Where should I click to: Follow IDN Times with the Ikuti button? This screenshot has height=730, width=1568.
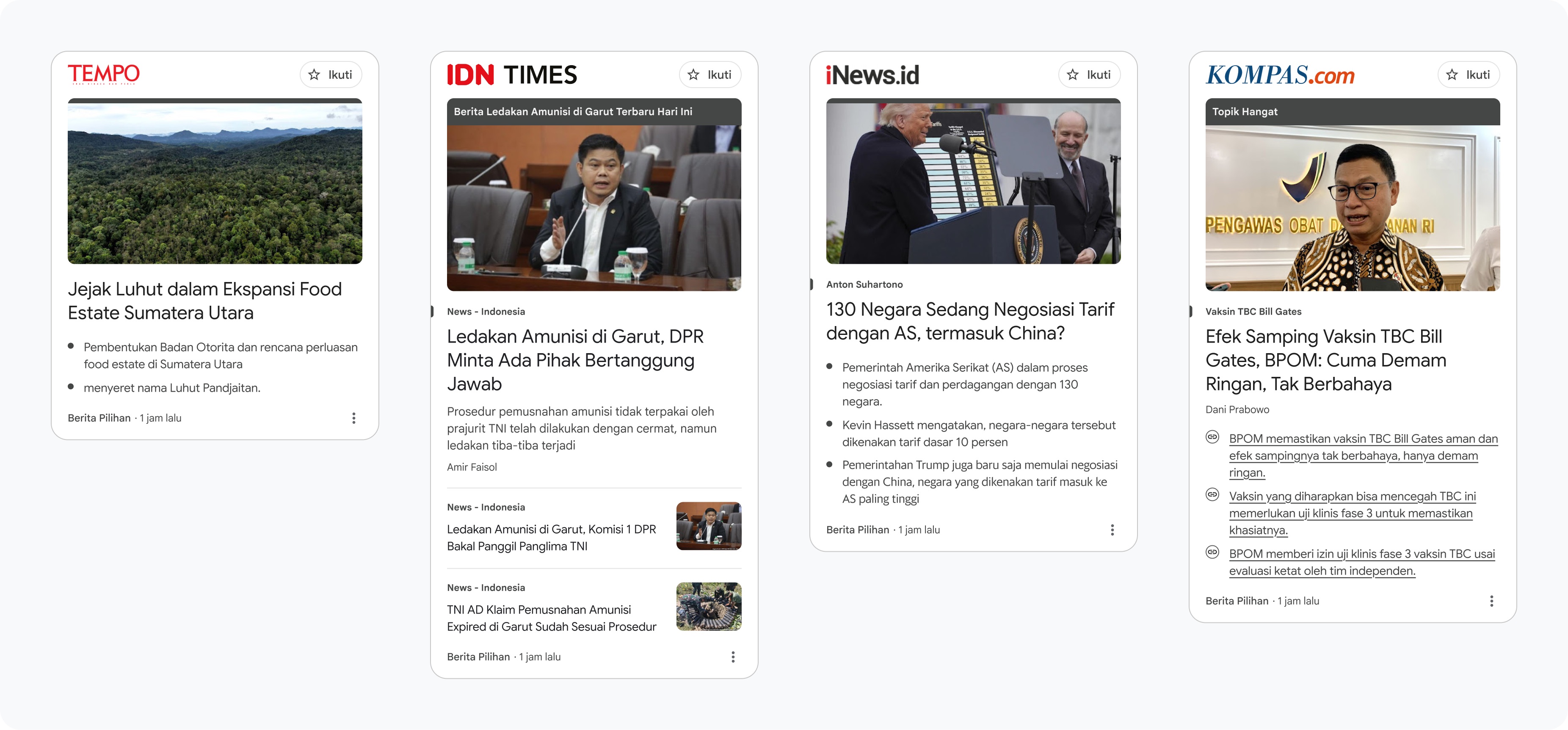(710, 75)
